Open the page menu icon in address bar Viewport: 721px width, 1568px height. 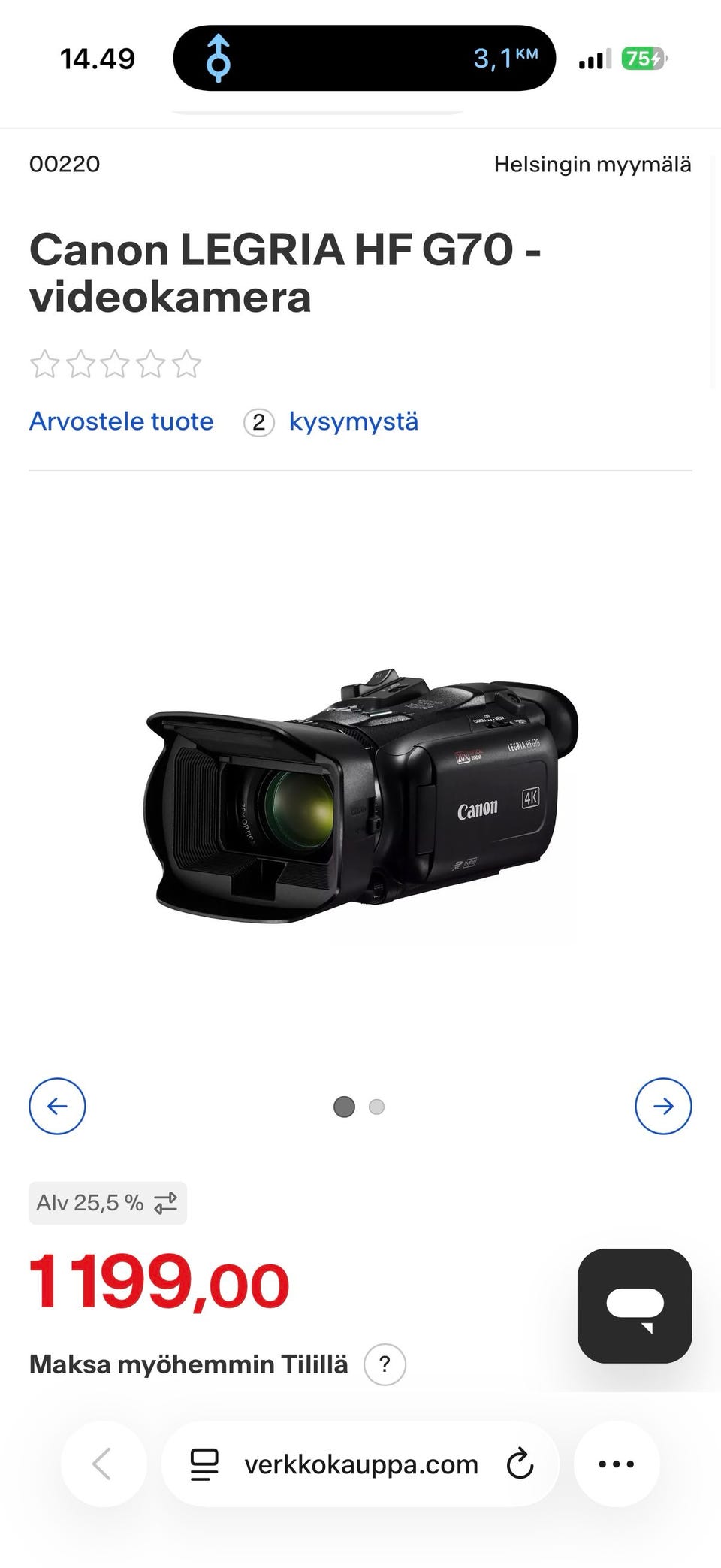click(x=204, y=1464)
